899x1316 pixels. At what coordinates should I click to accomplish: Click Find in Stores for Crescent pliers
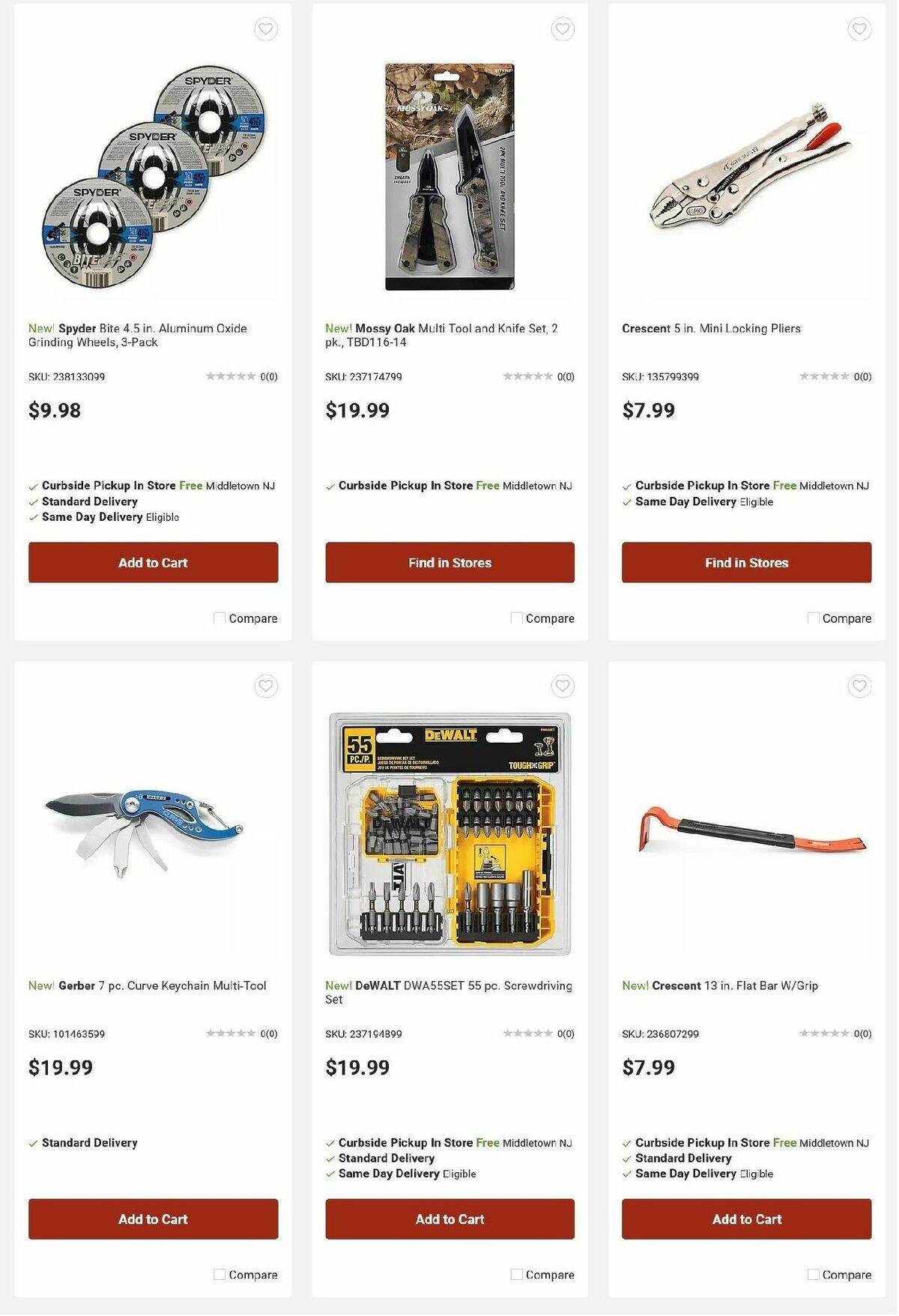coord(746,562)
